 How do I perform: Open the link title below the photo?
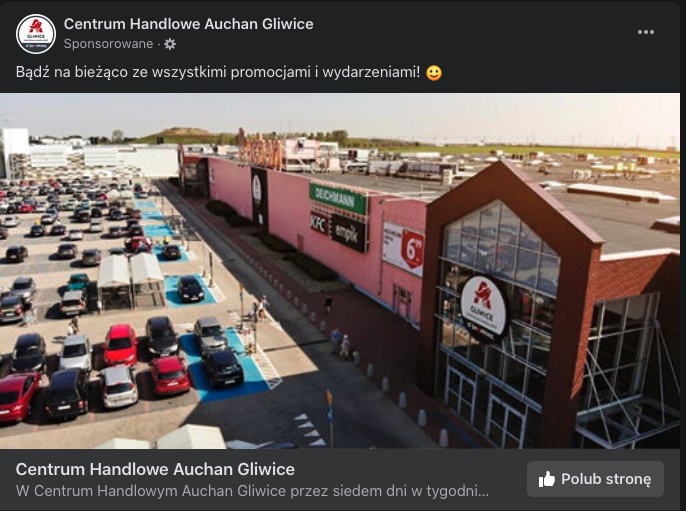(155, 469)
